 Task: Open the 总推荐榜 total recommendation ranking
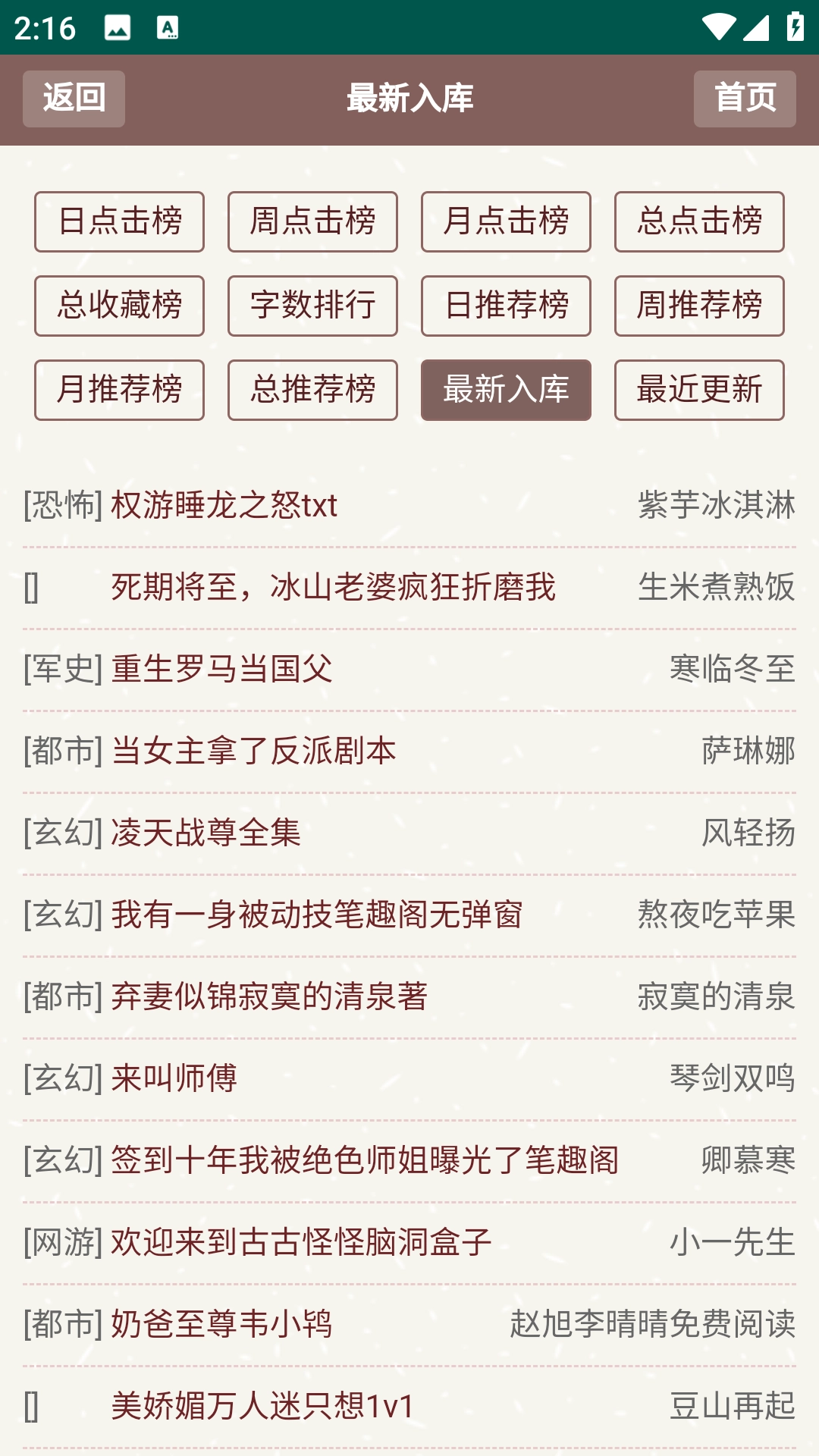312,390
